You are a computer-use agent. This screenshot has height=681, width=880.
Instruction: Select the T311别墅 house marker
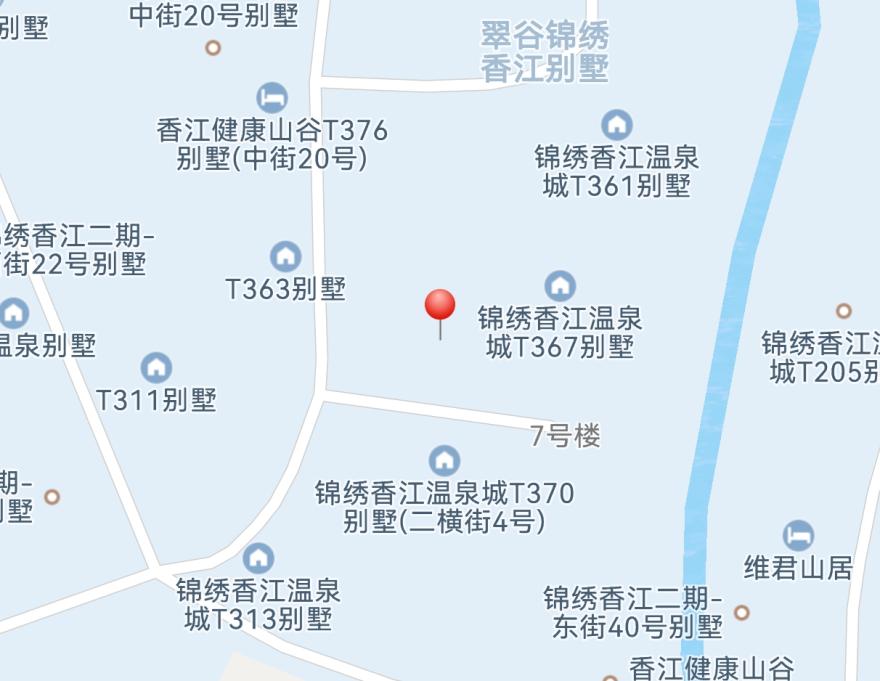click(156, 367)
